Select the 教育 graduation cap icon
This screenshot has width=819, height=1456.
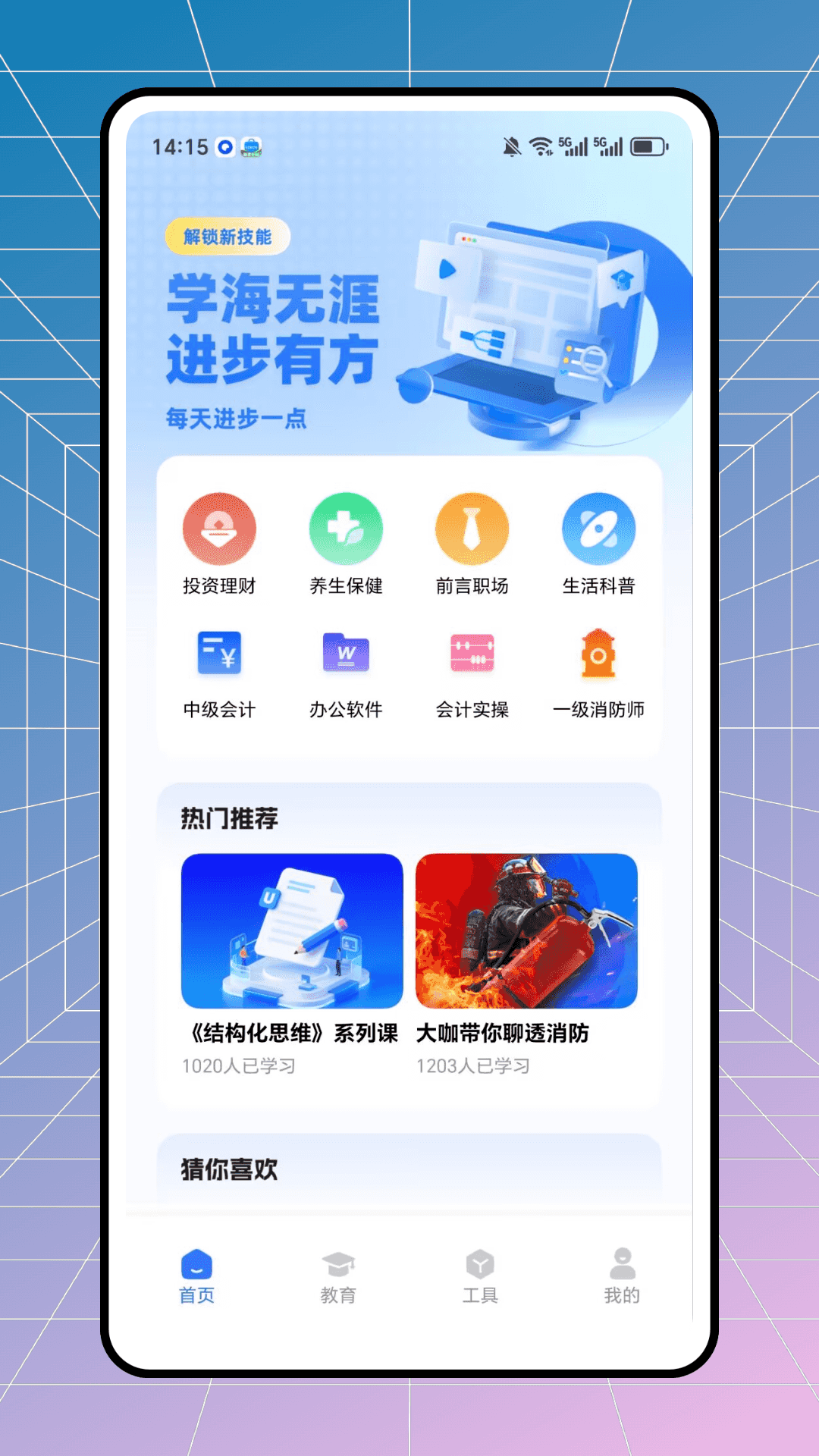pos(339,1260)
